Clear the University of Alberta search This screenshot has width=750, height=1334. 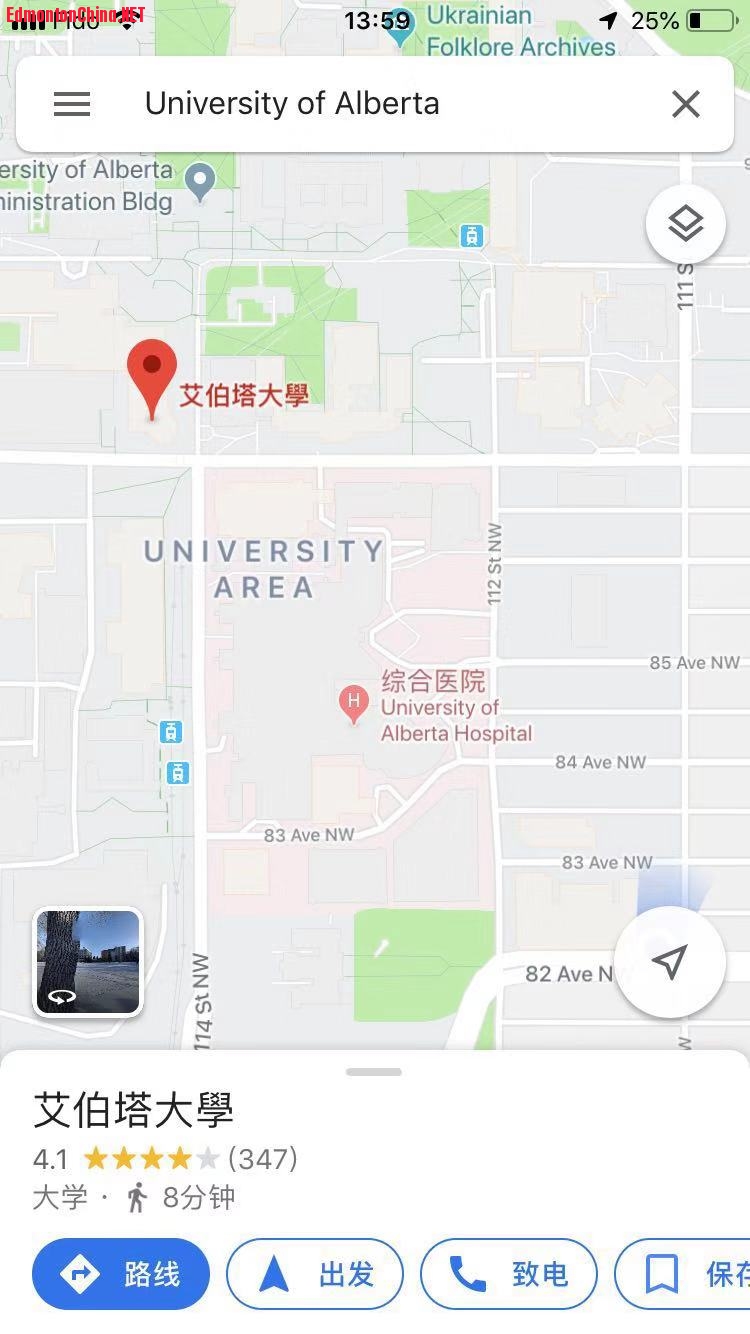pyautogui.click(x=686, y=104)
